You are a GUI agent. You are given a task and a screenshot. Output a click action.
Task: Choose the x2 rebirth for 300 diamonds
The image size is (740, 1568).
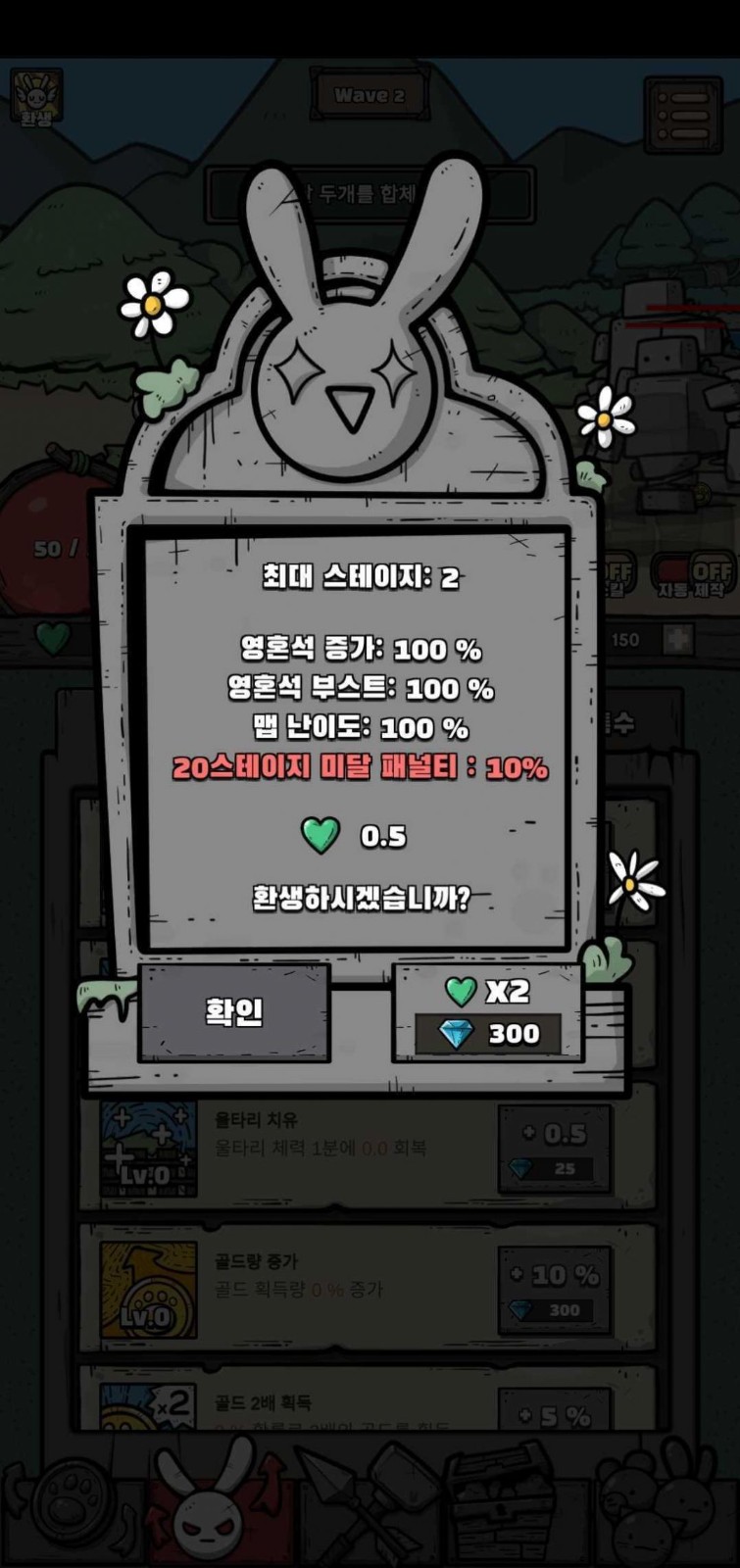tap(488, 1013)
